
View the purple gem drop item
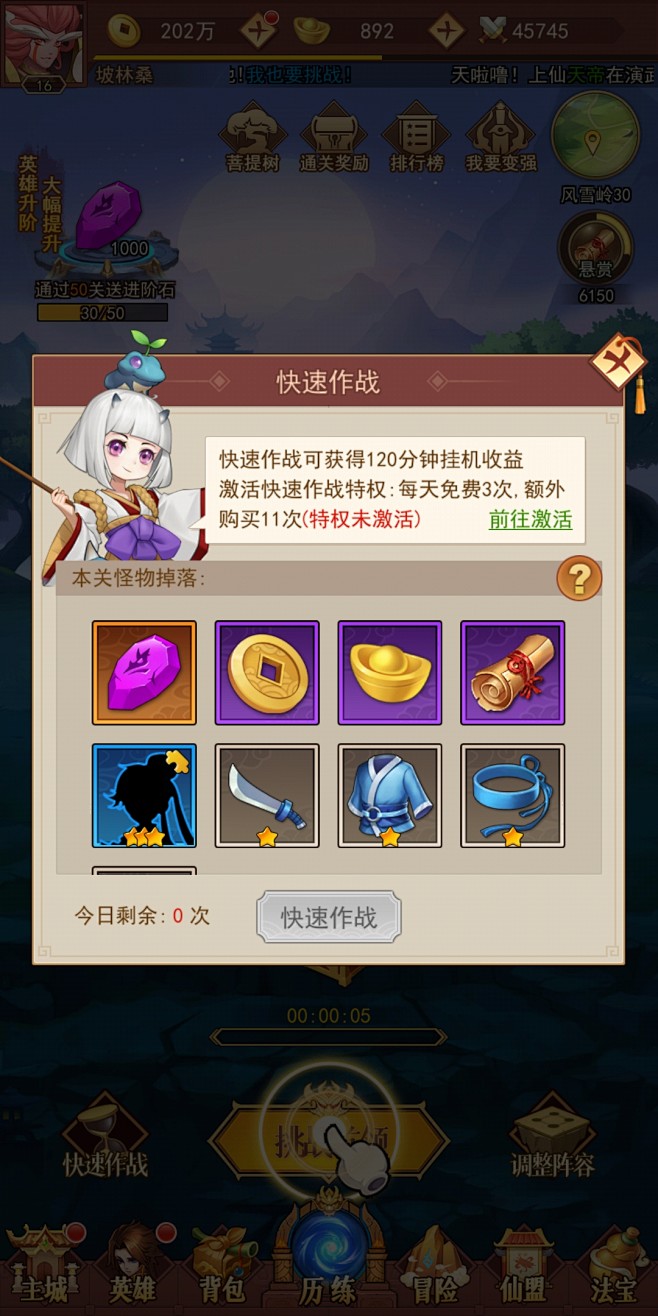click(144, 672)
